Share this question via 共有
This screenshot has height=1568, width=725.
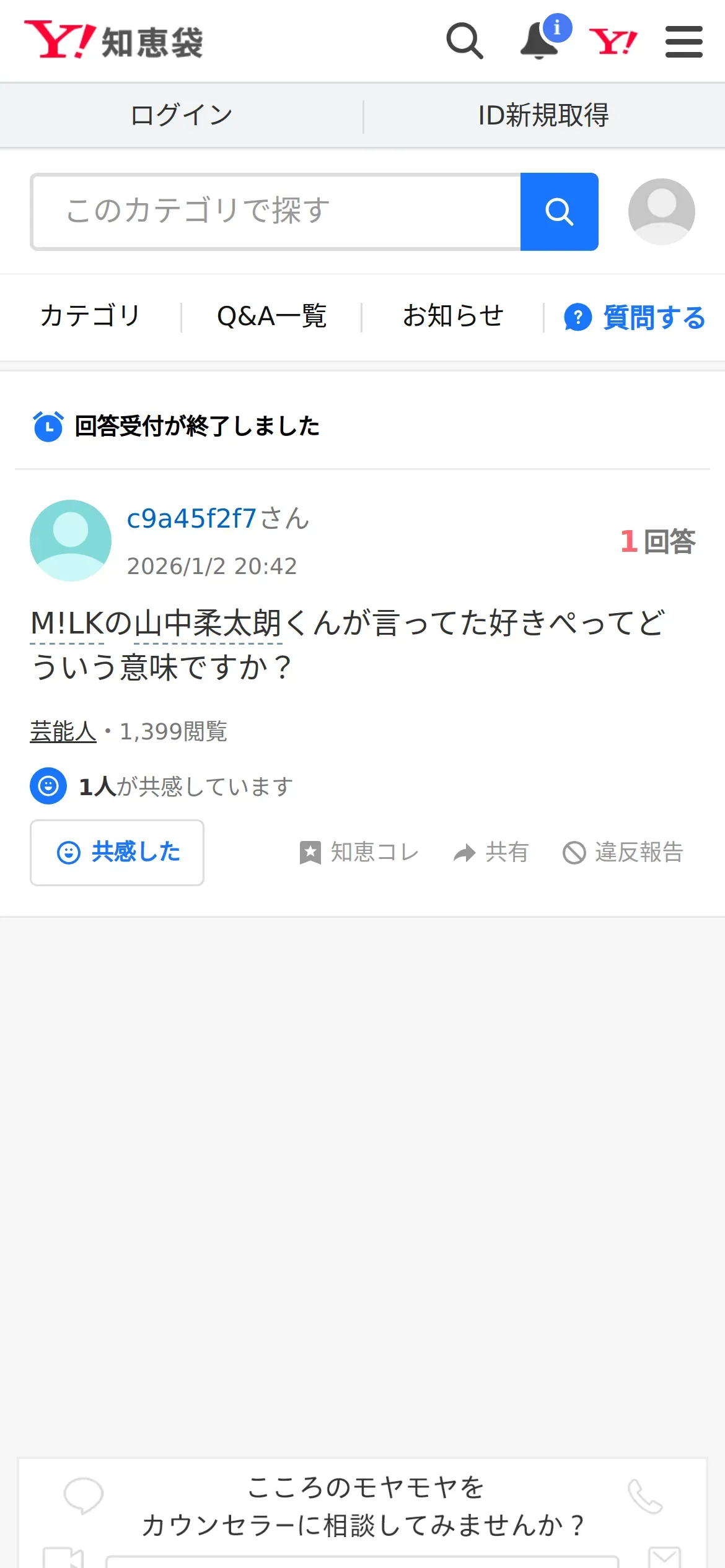pyautogui.click(x=491, y=852)
